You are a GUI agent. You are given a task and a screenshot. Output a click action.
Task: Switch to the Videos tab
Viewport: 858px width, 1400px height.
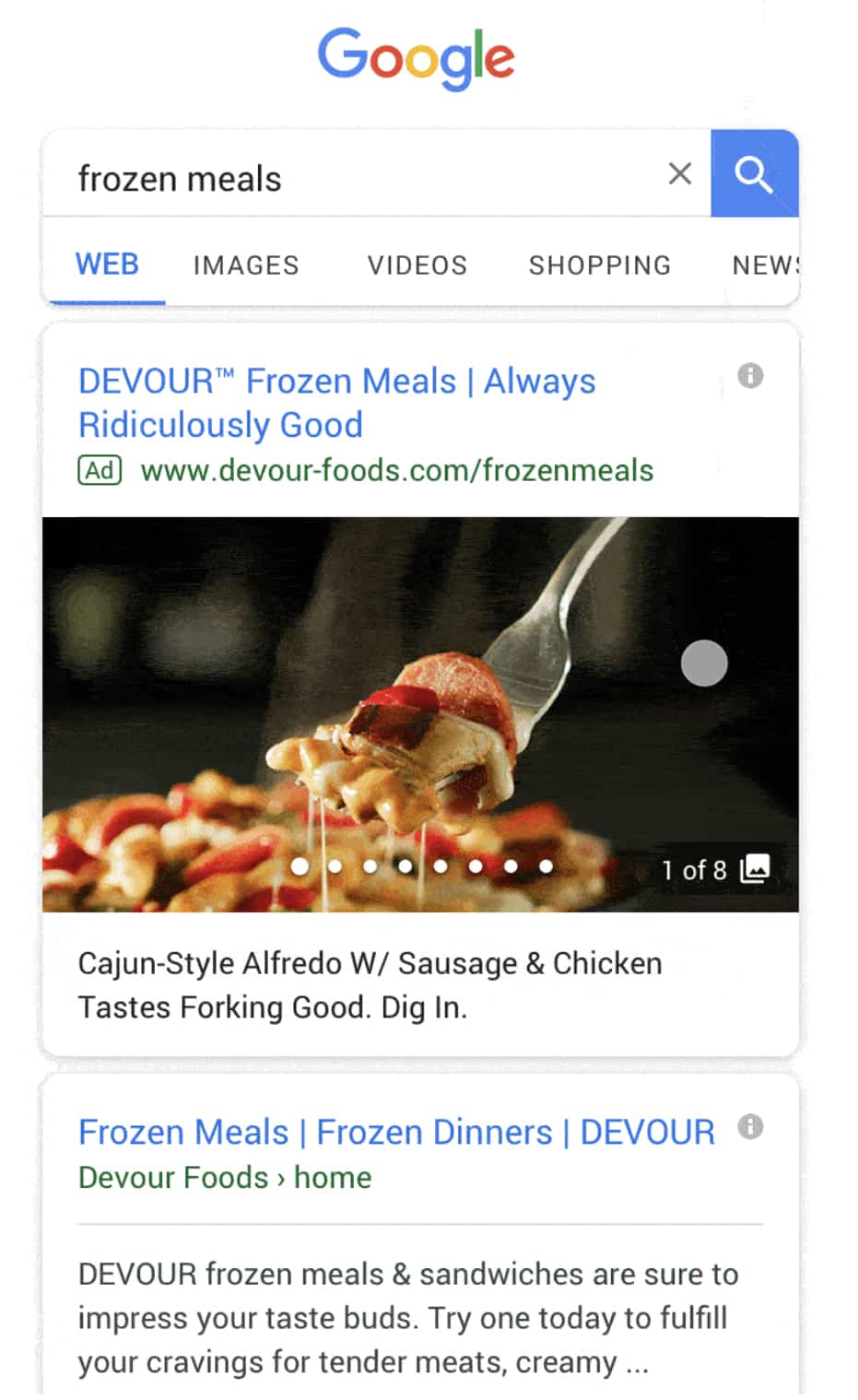[417, 265]
